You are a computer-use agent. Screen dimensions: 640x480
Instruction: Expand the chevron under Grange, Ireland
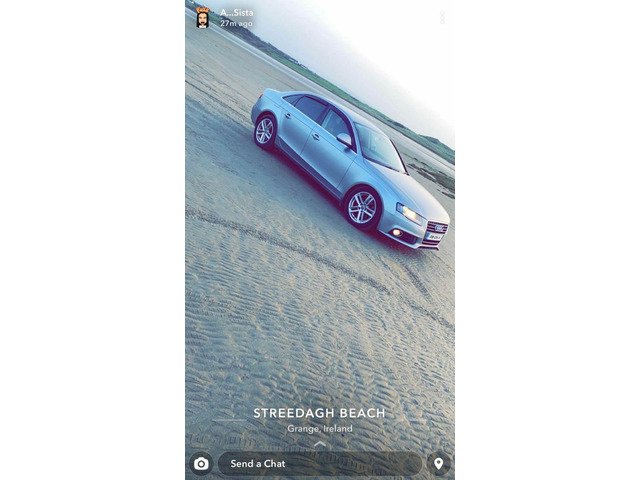320,443
